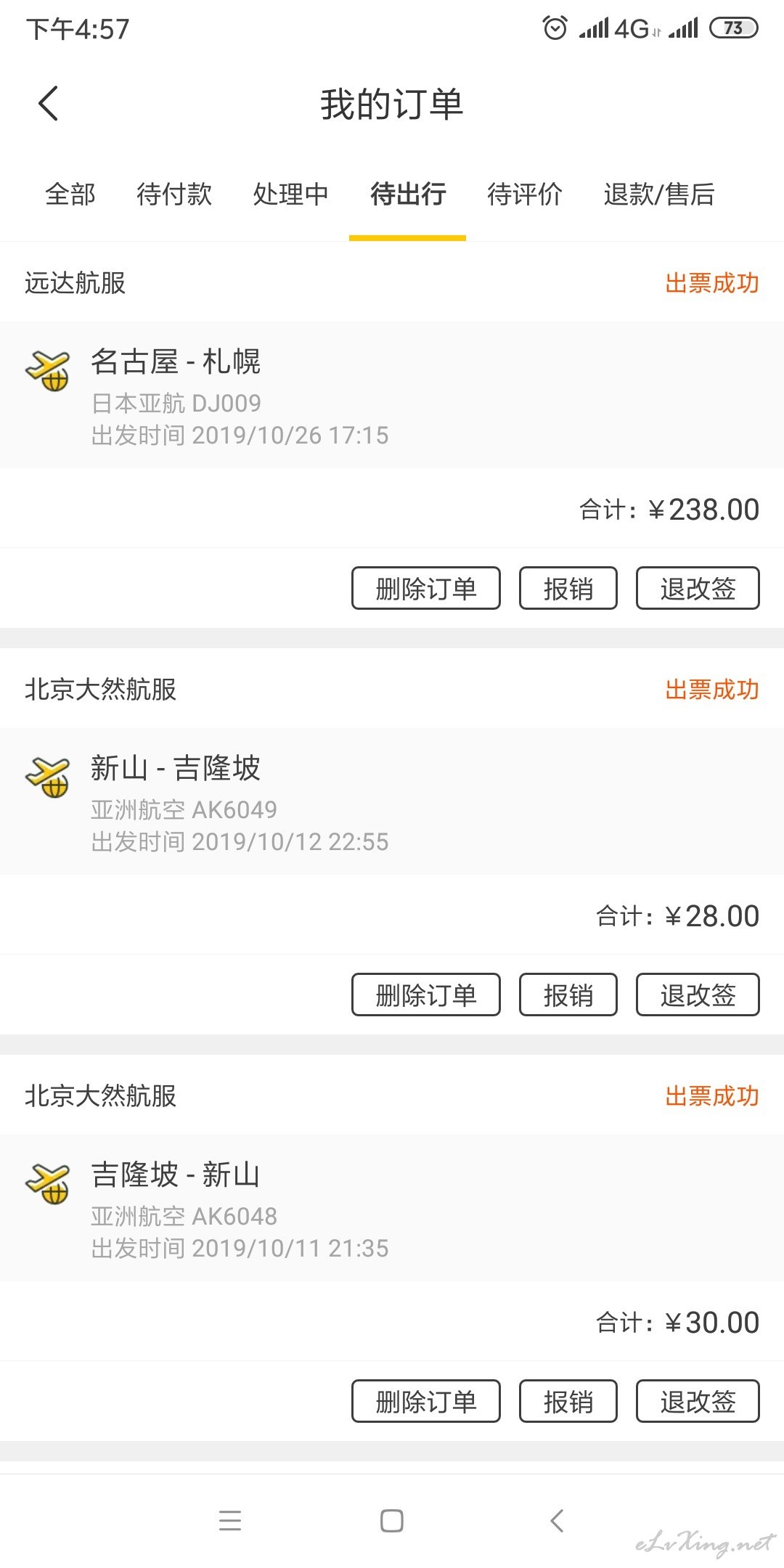This screenshot has height=1568, width=784.
Task: Switch to the 全部 tab
Action: coord(70,195)
